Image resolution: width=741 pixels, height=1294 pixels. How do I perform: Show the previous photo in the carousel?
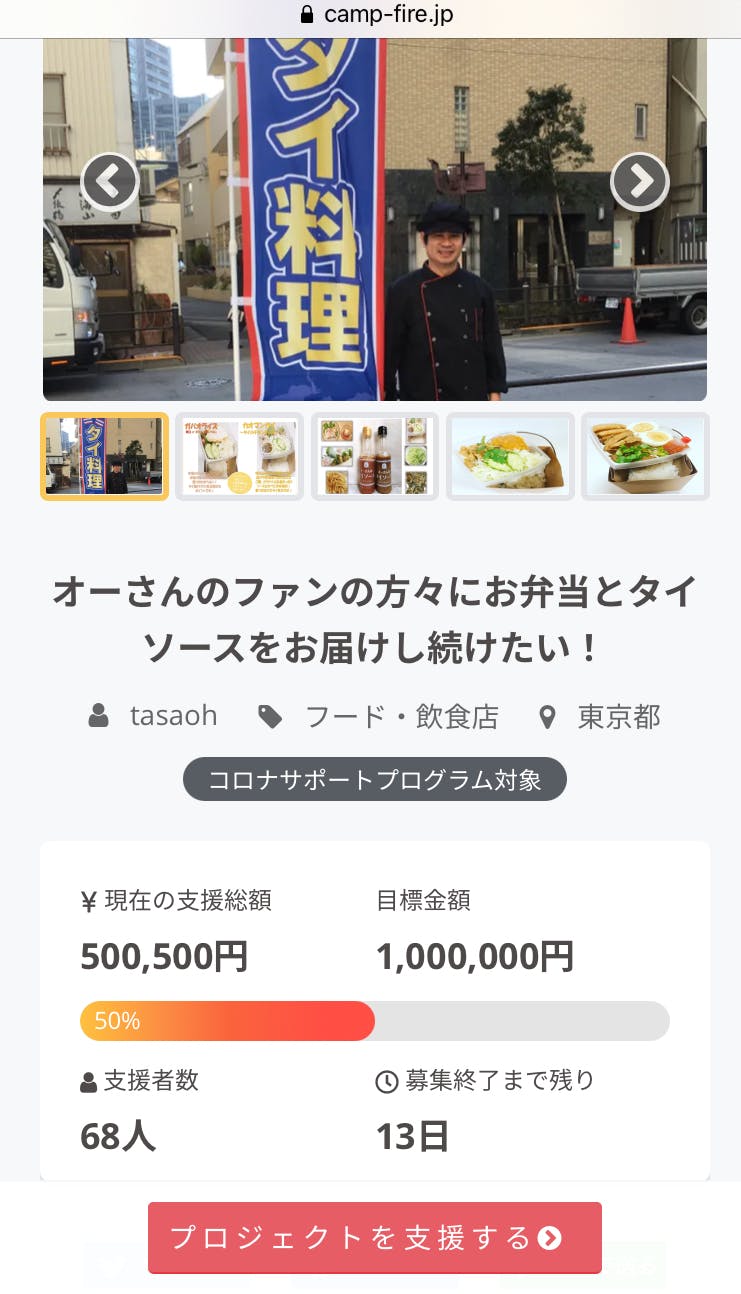click(x=109, y=181)
